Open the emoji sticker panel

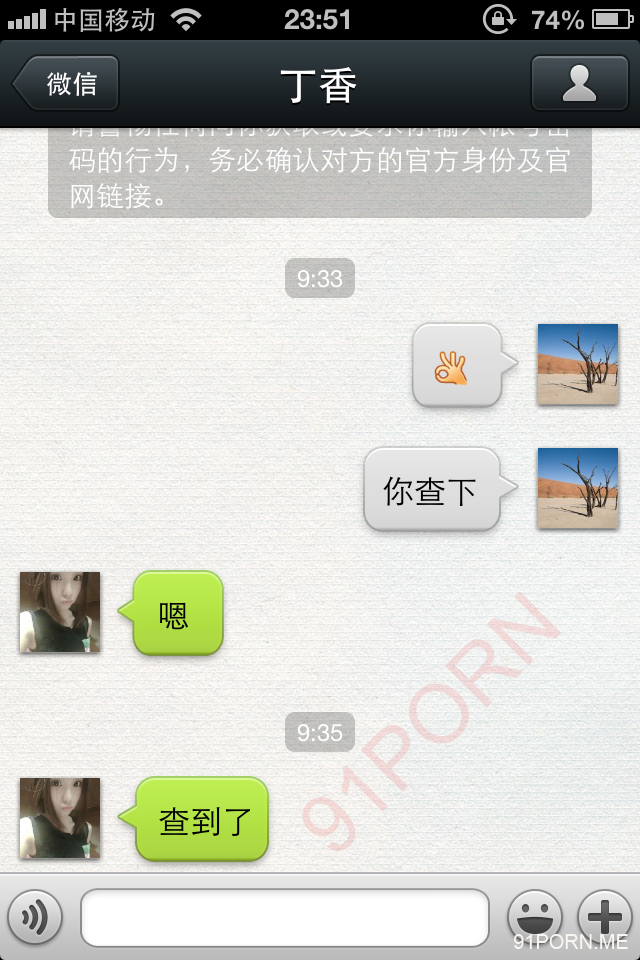[x=535, y=917]
